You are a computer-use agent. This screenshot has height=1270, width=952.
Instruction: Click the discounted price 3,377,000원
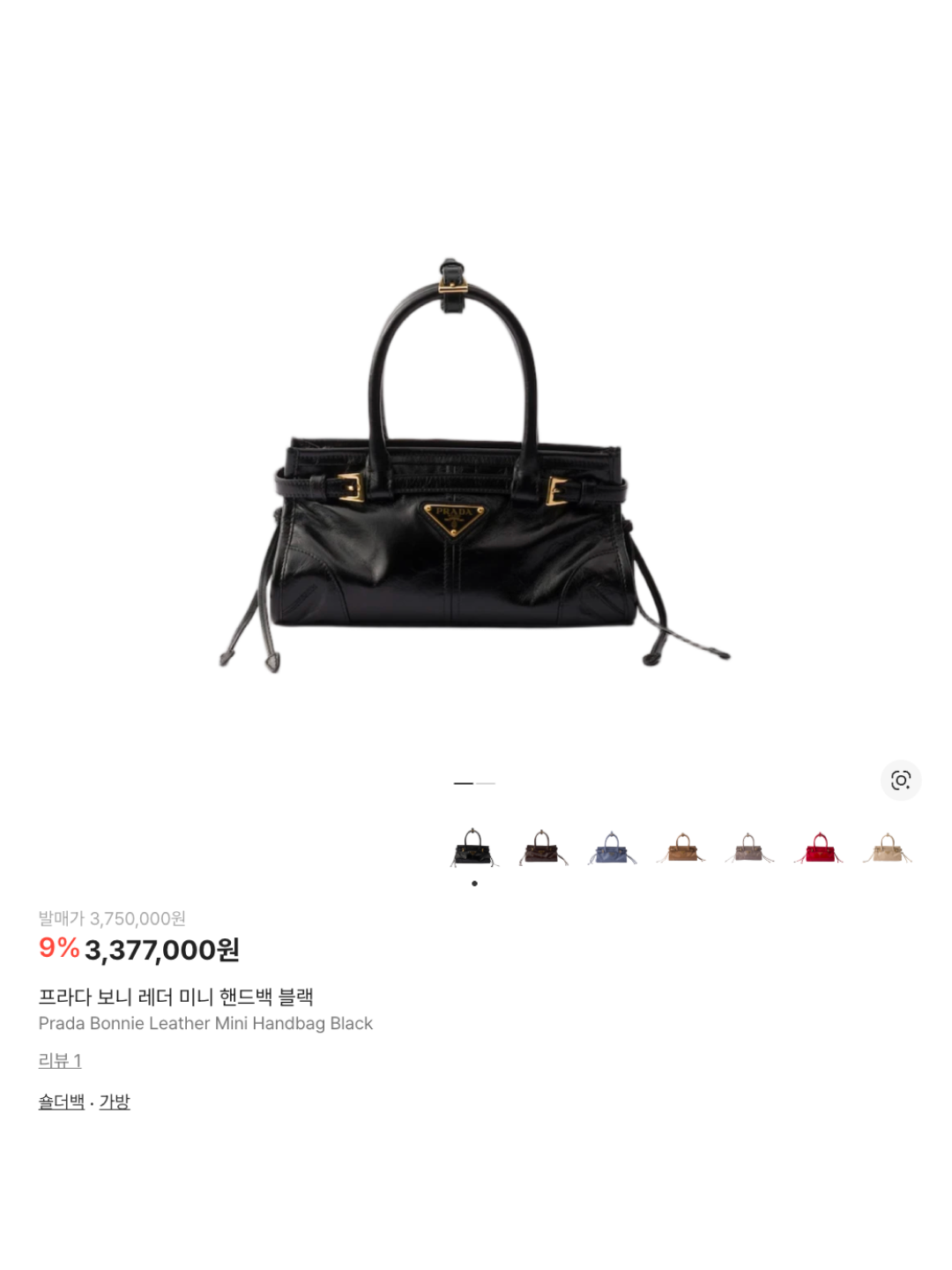(163, 952)
